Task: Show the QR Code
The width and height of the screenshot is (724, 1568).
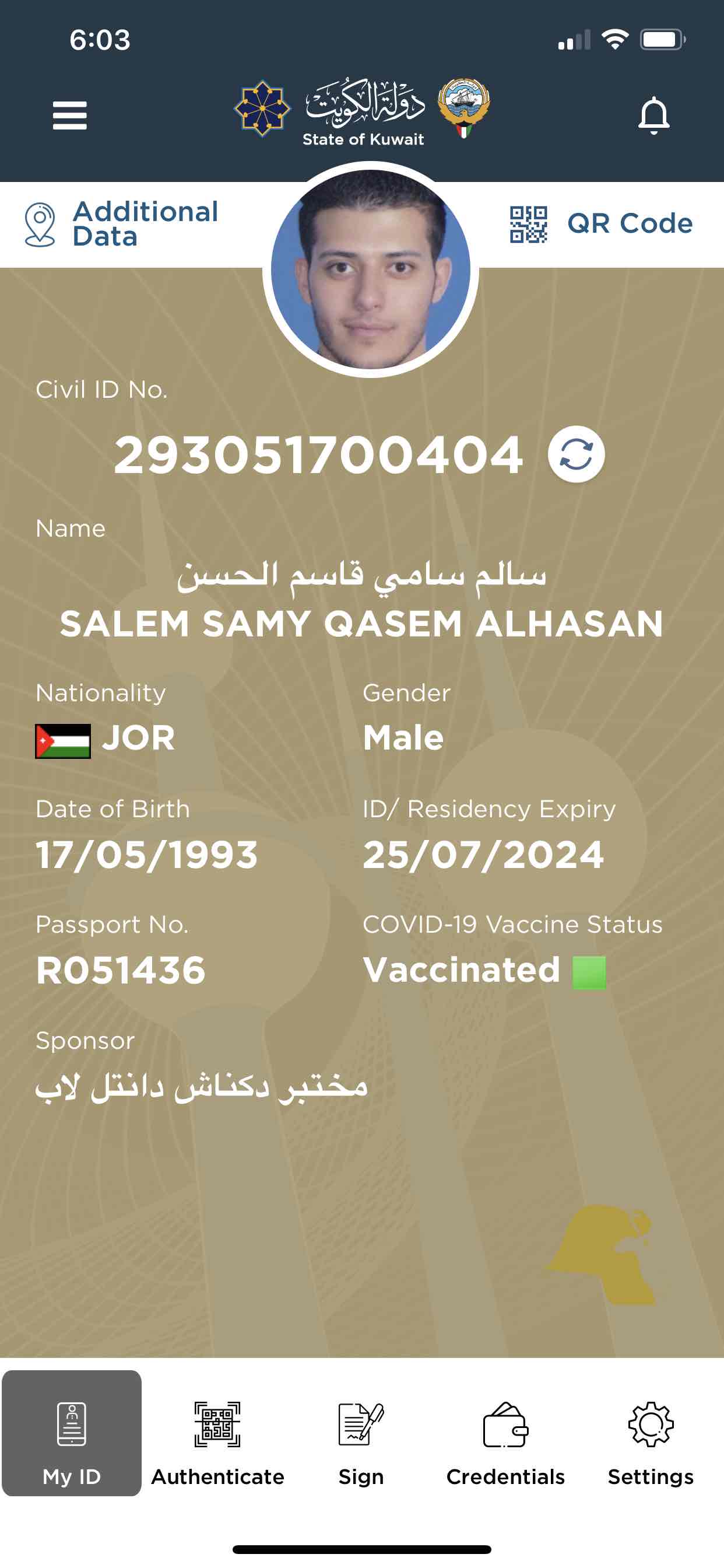Action: (601, 224)
